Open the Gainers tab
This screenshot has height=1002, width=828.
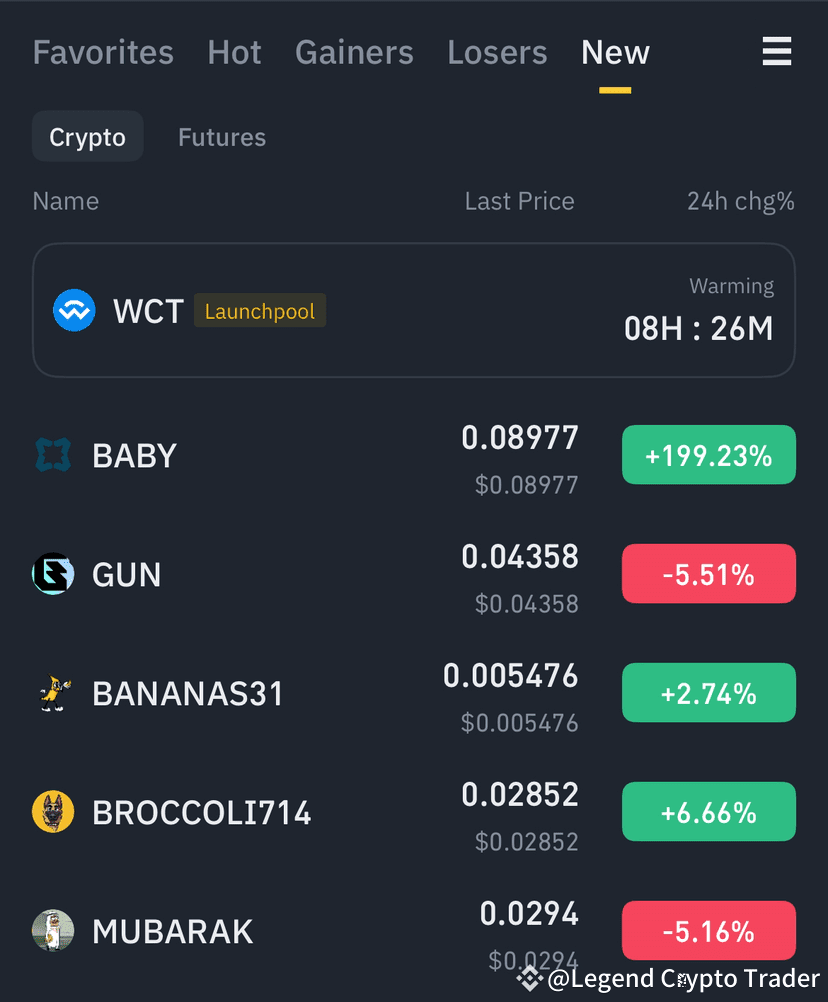point(354,52)
